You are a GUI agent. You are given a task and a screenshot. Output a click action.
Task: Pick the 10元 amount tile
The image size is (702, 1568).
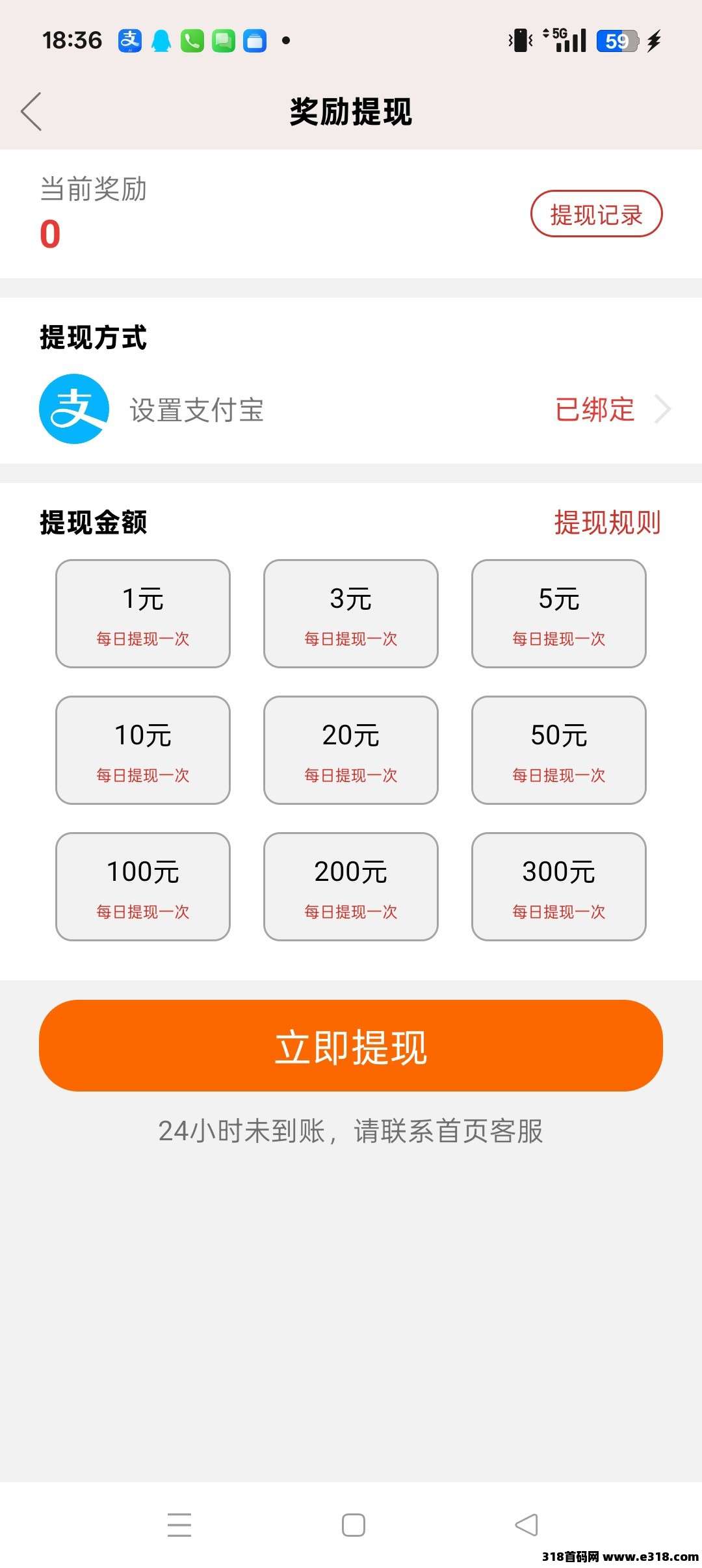coord(143,750)
